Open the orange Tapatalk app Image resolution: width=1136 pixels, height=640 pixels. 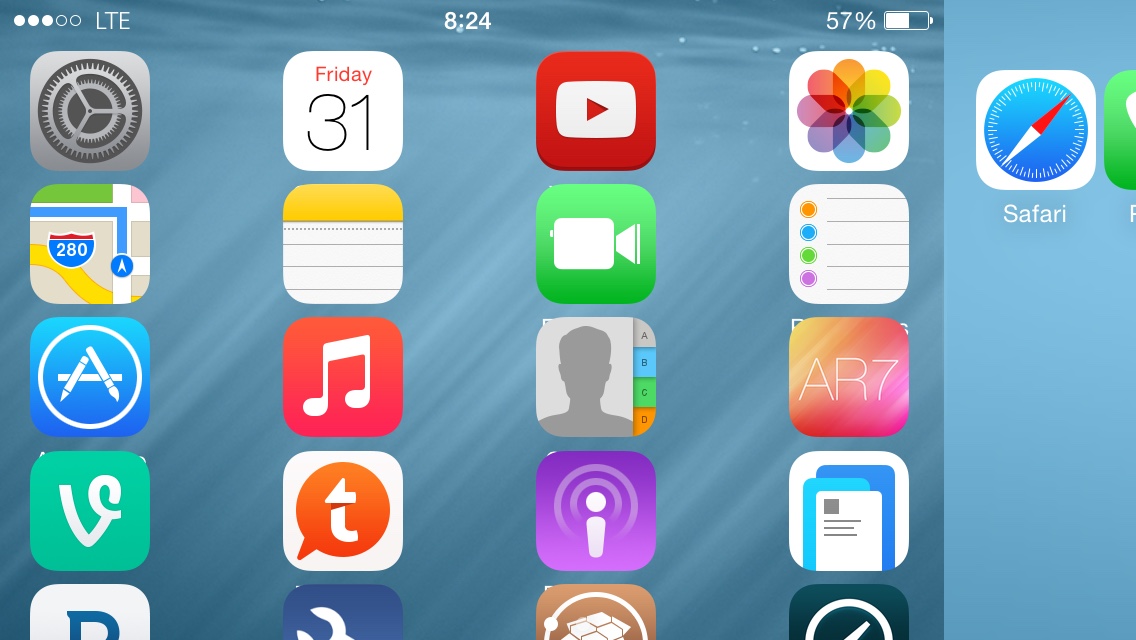point(343,510)
